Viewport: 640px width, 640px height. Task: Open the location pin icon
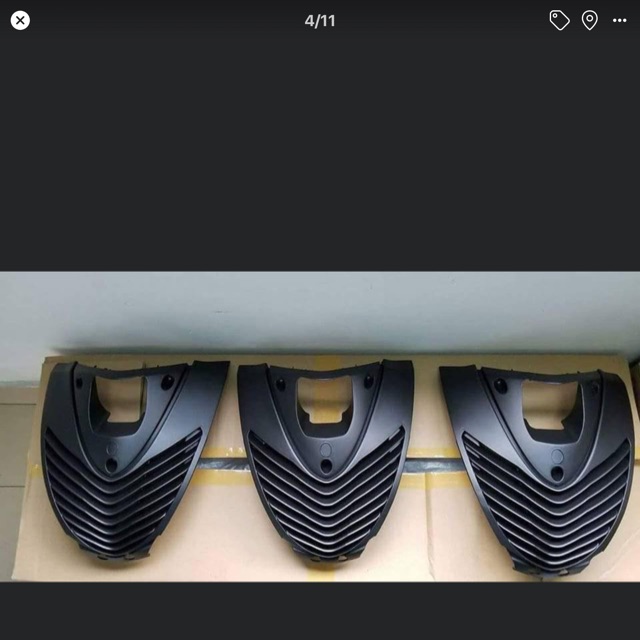point(590,20)
